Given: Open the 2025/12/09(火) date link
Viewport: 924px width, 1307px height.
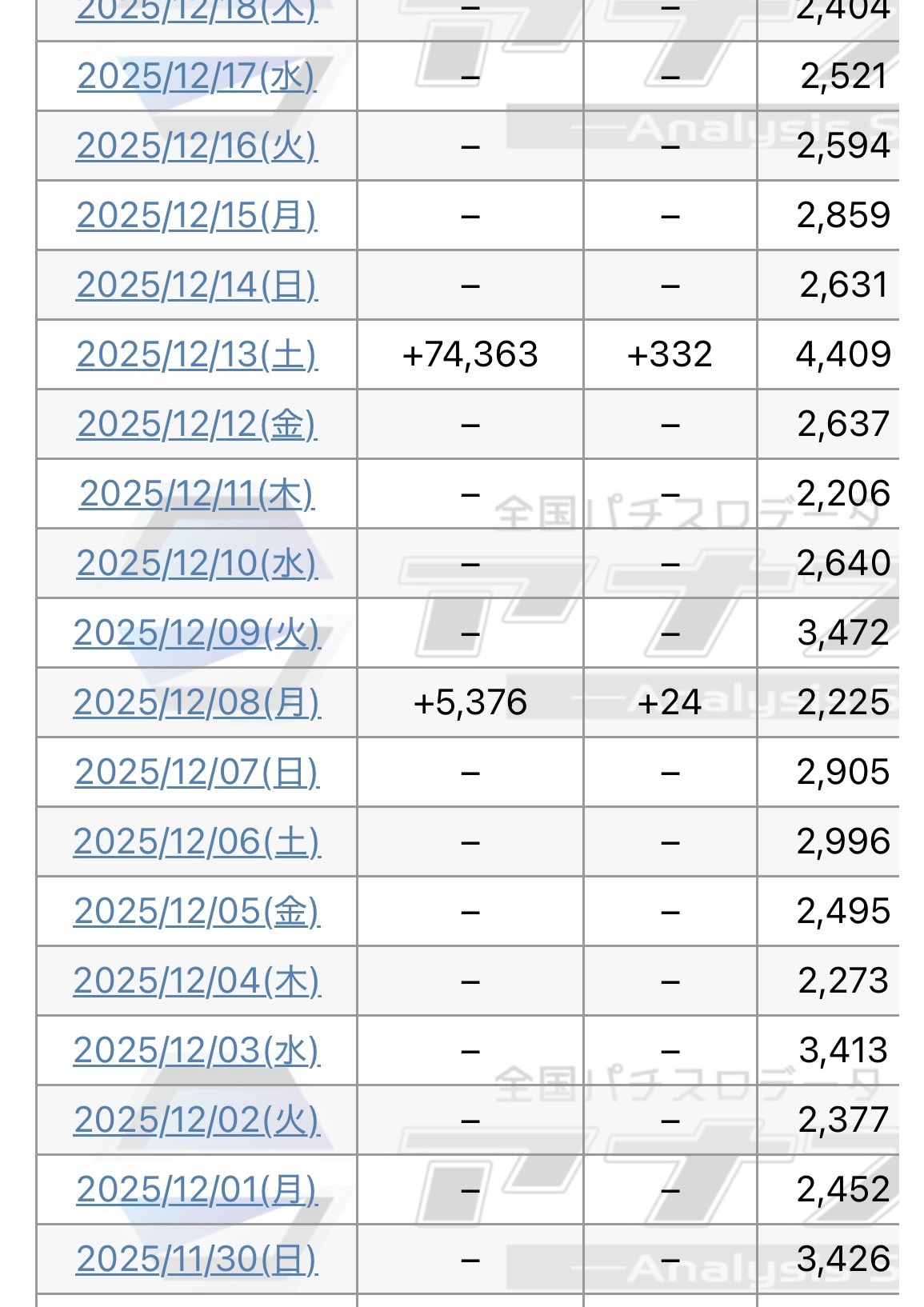Looking at the screenshot, I should pyautogui.click(x=197, y=634).
